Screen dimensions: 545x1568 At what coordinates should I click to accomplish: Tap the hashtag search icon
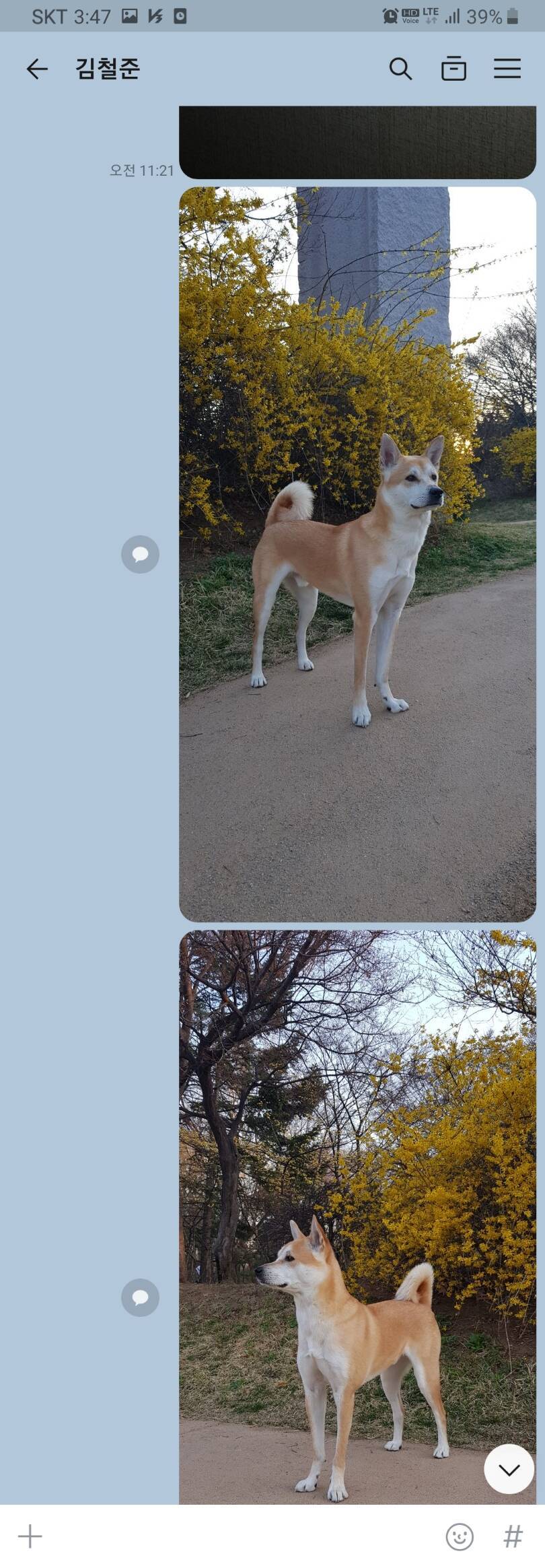pyautogui.click(x=513, y=1536)
